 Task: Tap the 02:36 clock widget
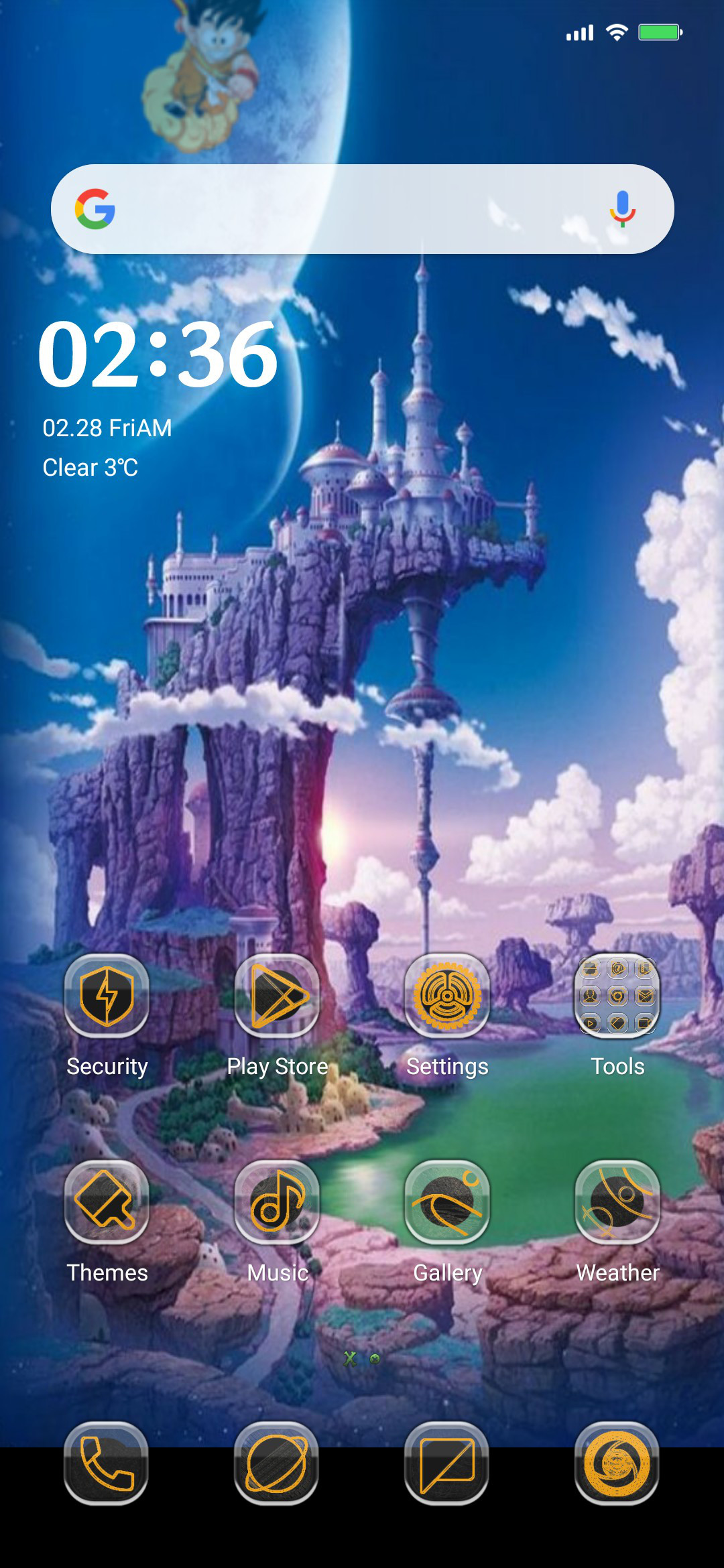158,354
